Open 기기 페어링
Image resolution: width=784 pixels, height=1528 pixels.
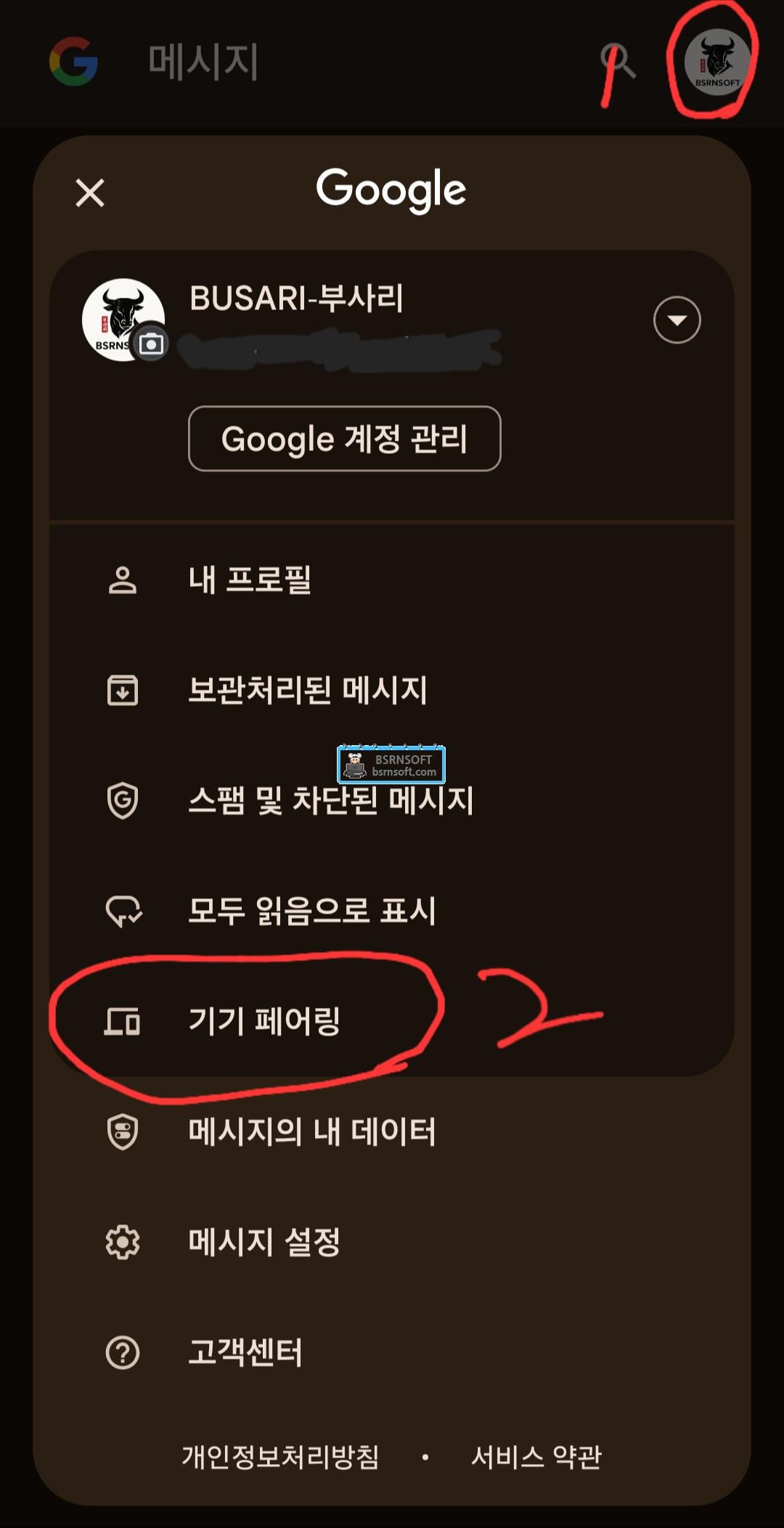coord(264,1021)
